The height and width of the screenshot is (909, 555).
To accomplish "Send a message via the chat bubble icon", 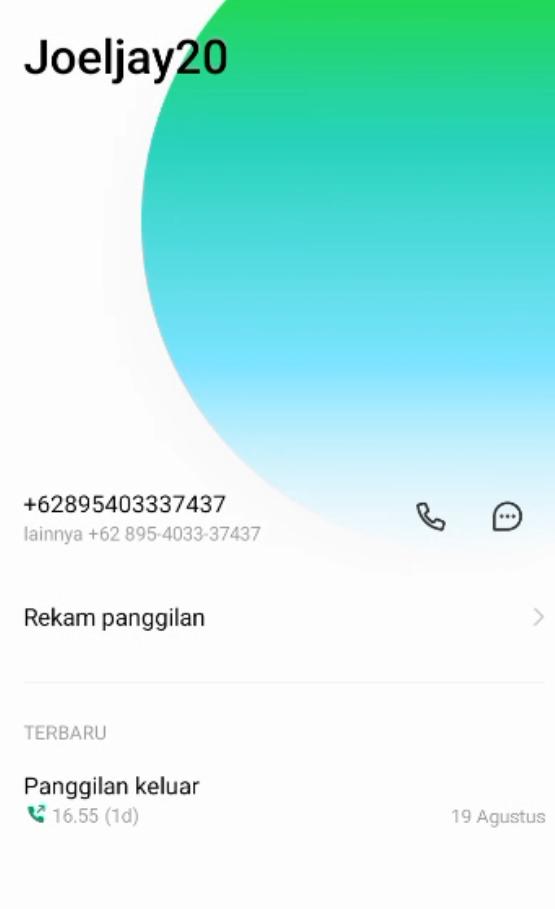I will click(x=507, y=517).
